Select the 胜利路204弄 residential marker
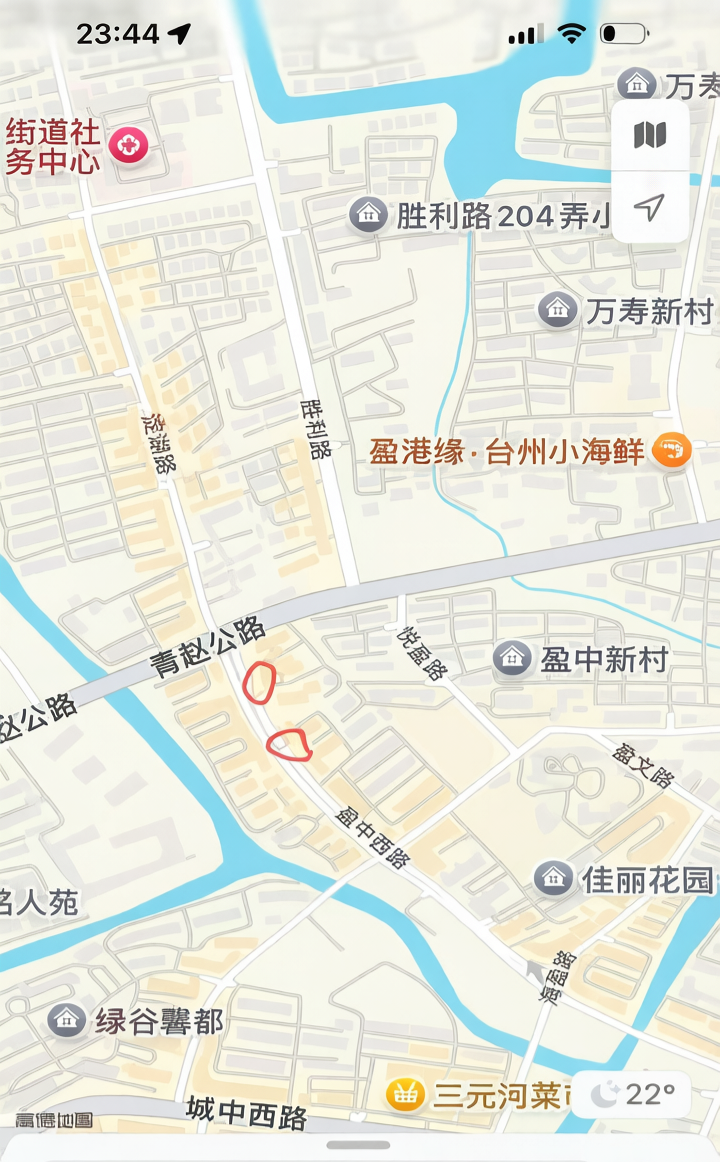Viewport: 720px width, 1162px height. [x=368, y=215]
